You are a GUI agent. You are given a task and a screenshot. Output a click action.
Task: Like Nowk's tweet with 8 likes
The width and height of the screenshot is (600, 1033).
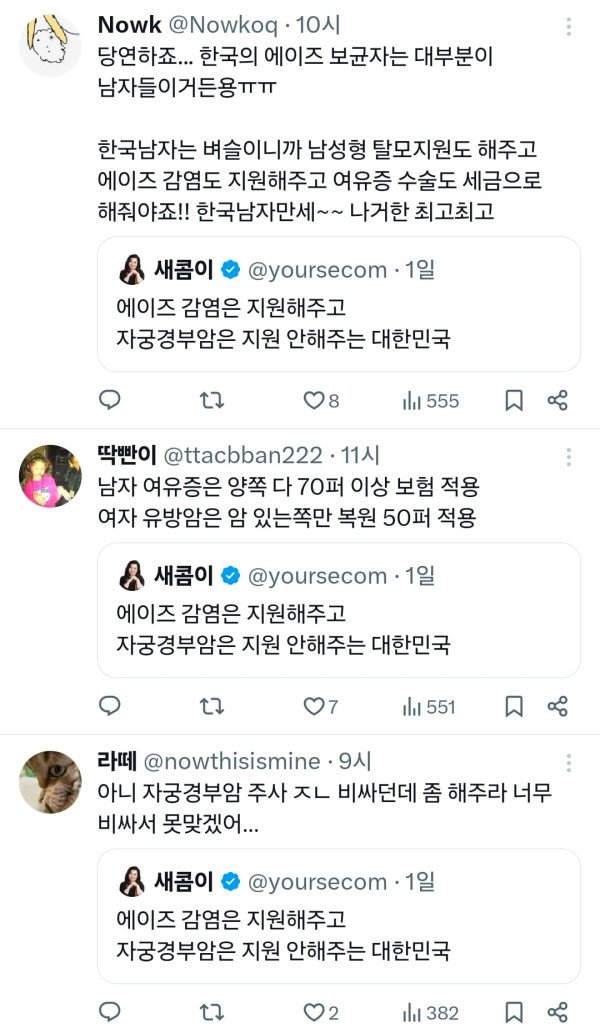tap(315, 401)
